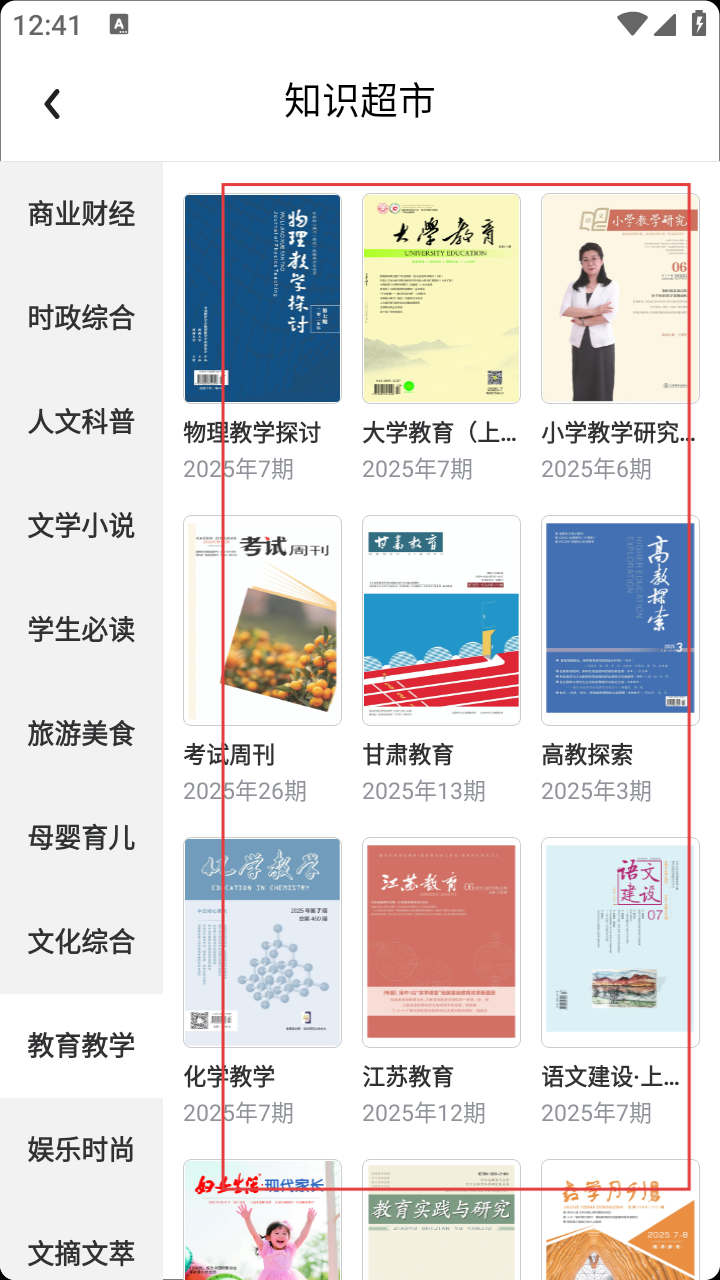The image size is (720, 1280).
Task: View the 小学教学研究 2025年6期 issue
Action: [620, 299]
